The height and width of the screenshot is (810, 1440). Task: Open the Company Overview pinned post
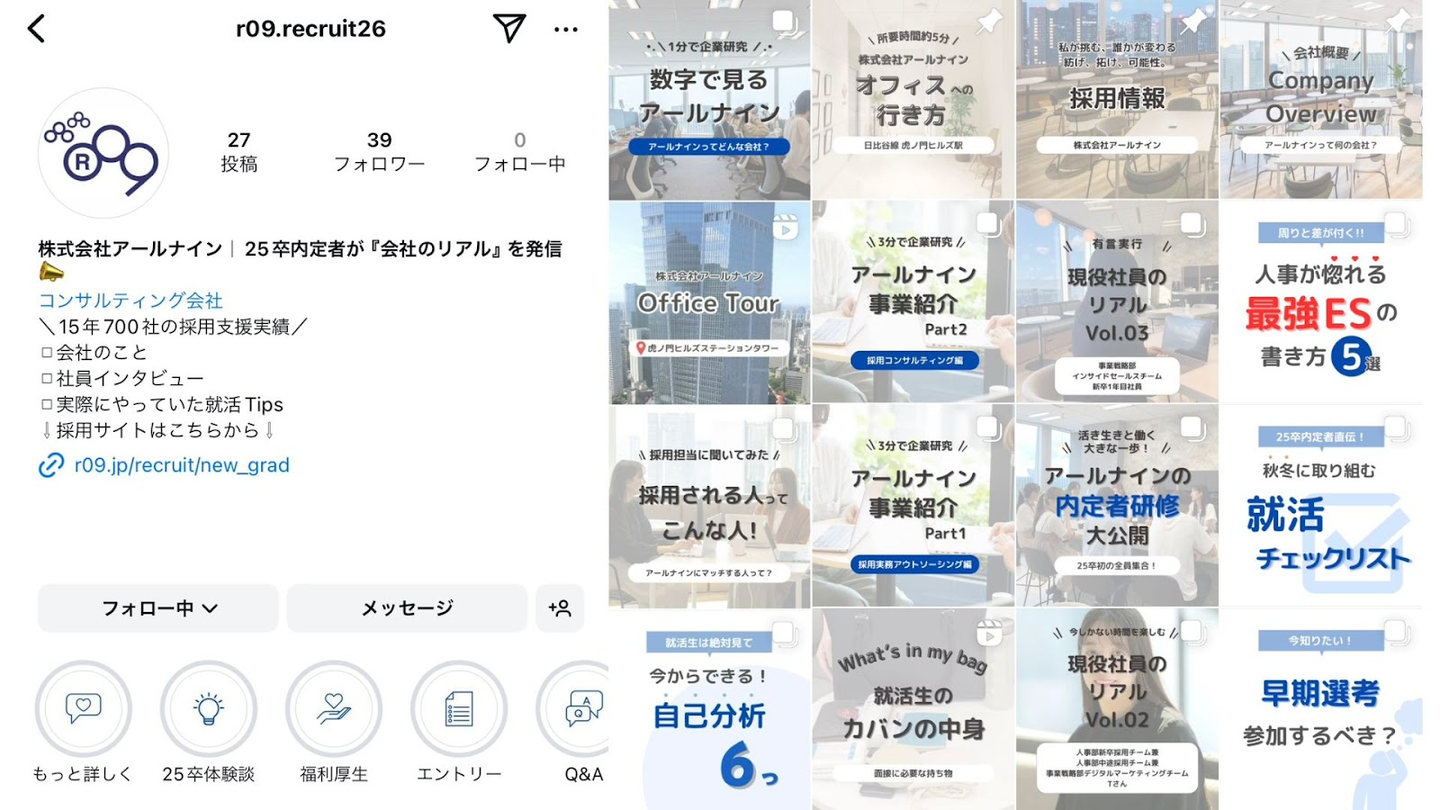tap(1320, 100)
